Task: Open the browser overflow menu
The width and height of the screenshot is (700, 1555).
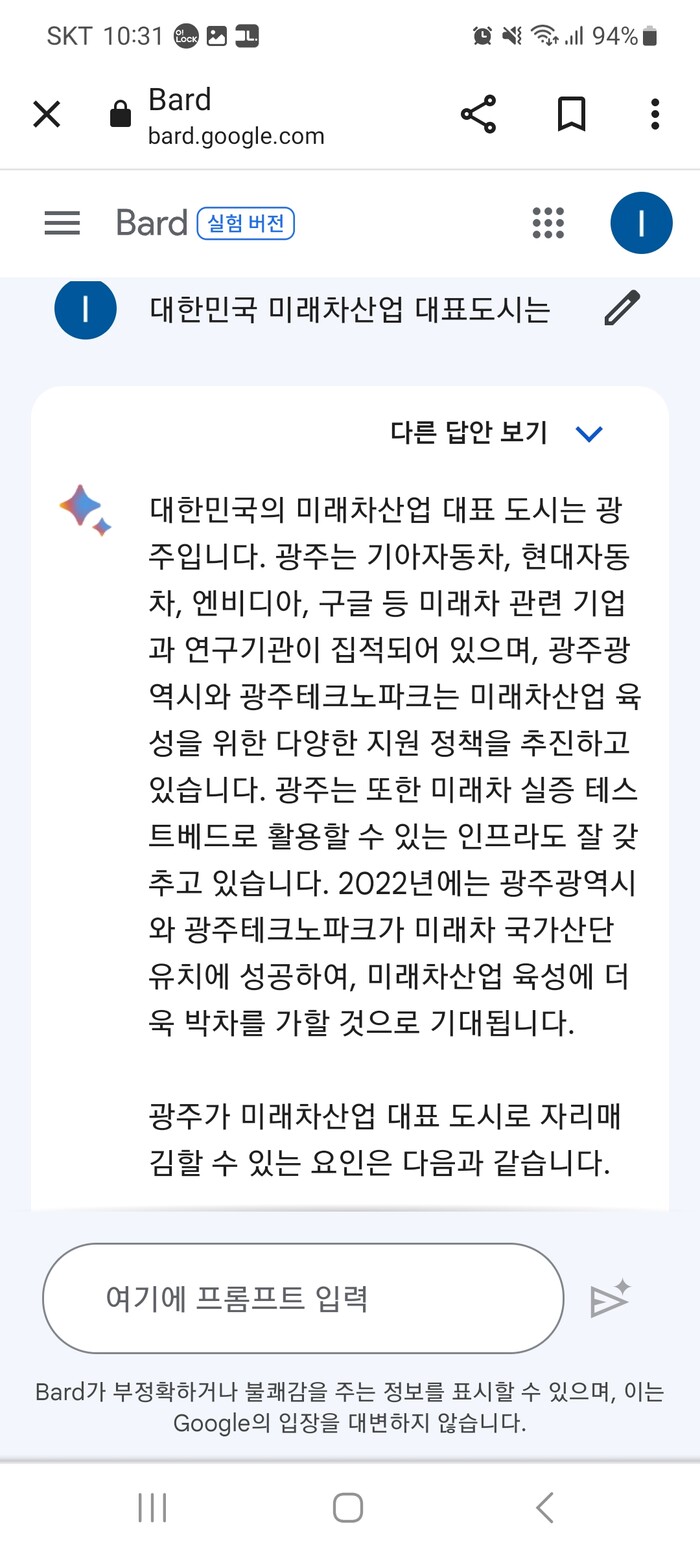Action: tap(655, 115)
